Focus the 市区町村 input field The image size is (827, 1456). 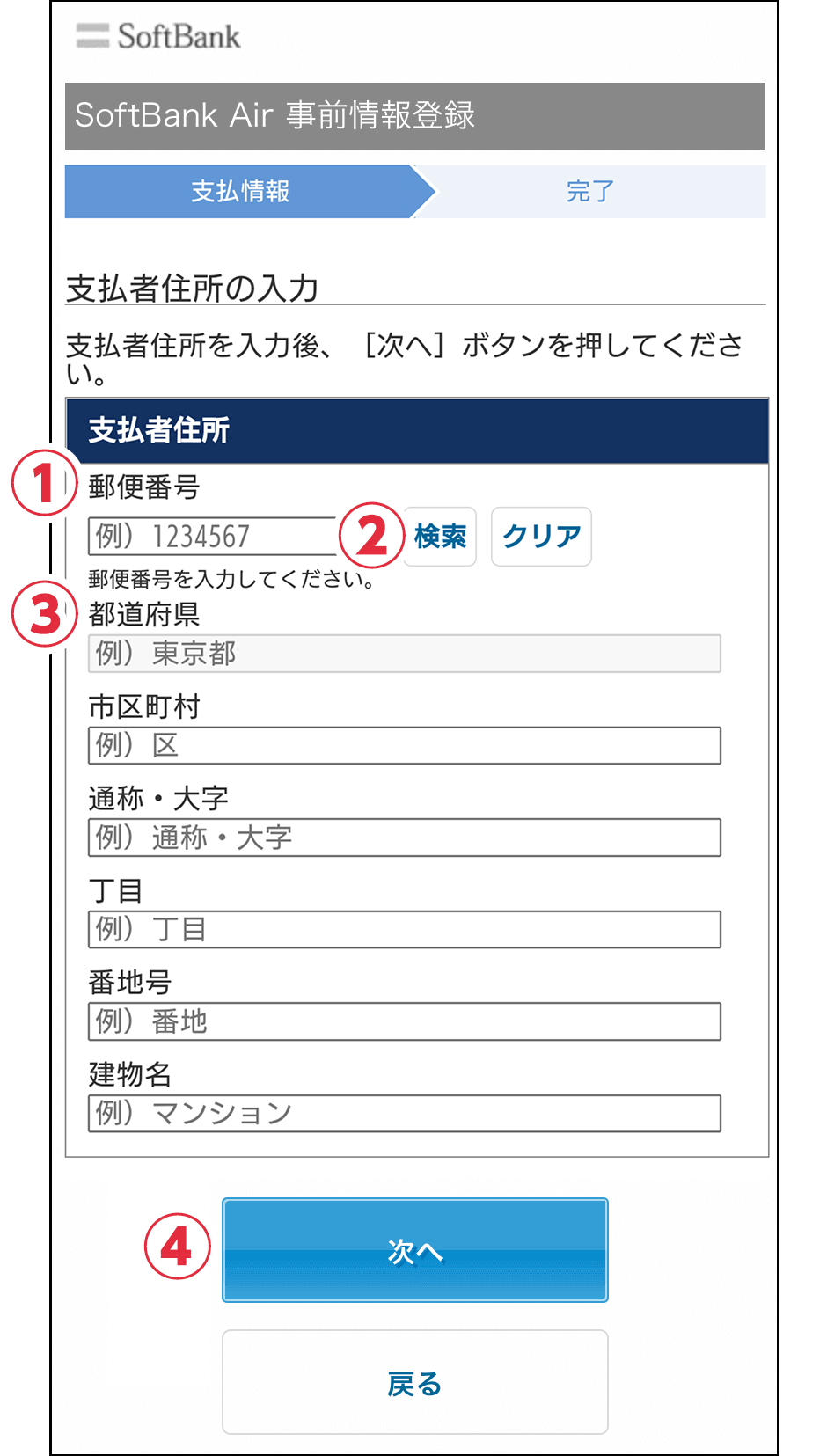tap(405, 745)
